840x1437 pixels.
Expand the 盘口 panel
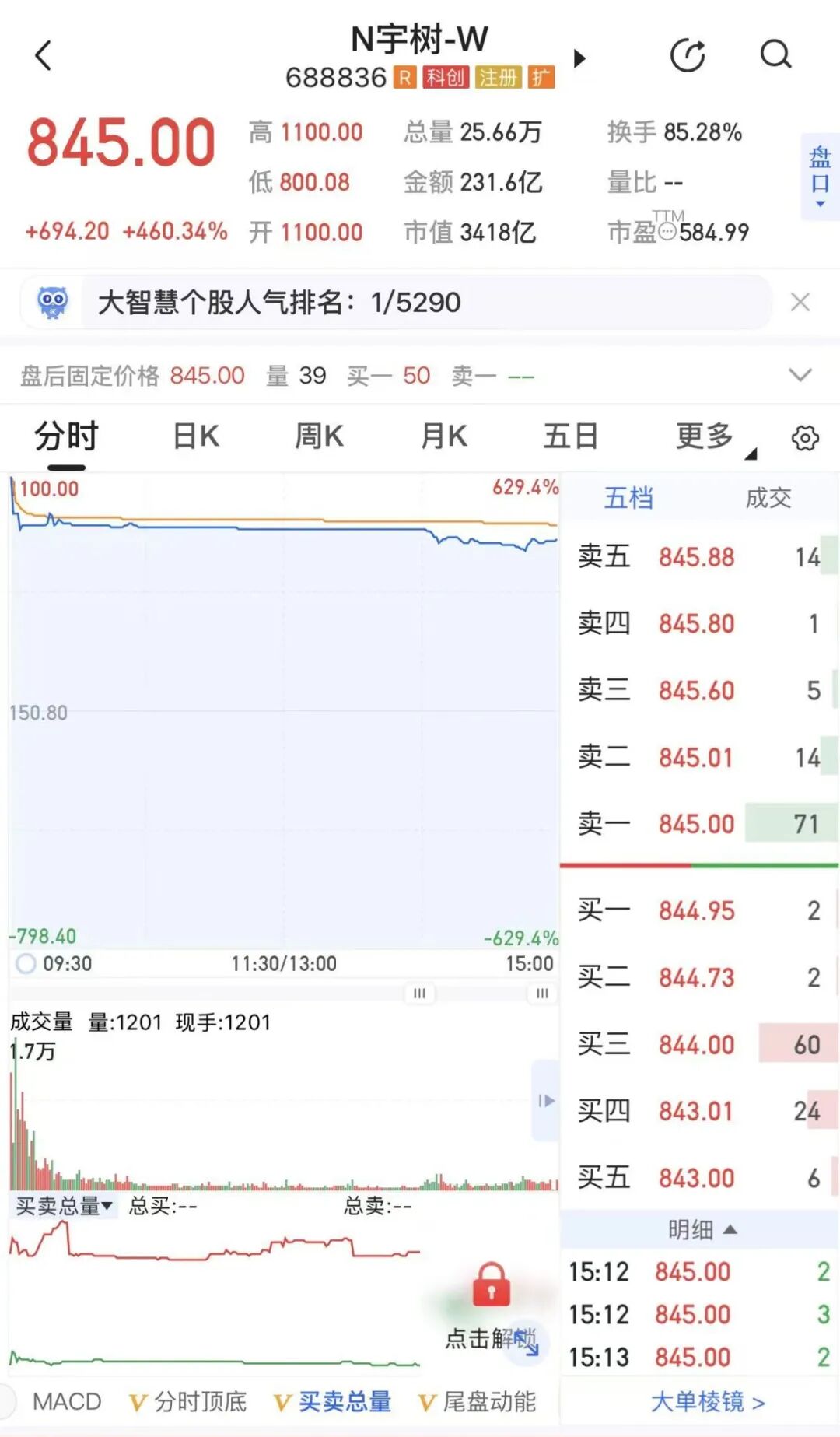(820, 177)
